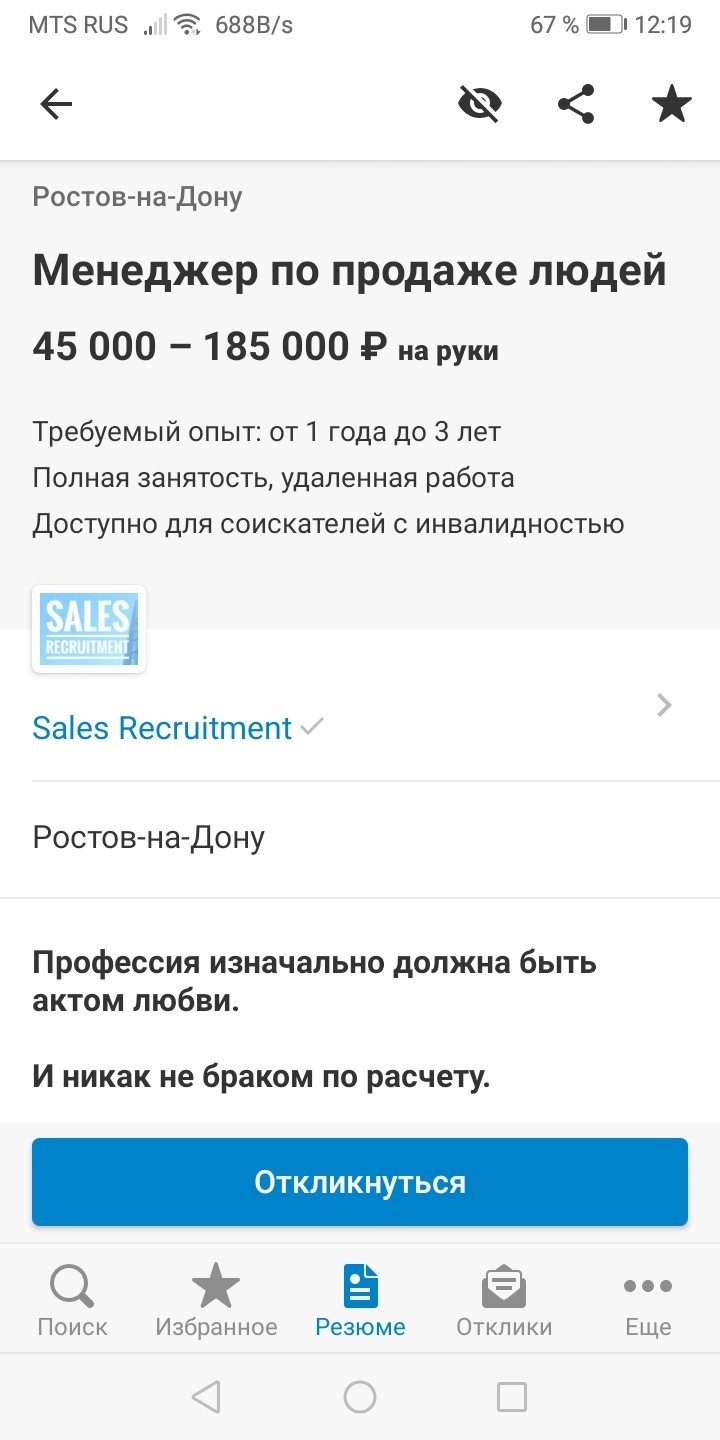Open the Еще tab
This screenshot has width=720, height=1440.
tap(648, 1299)
